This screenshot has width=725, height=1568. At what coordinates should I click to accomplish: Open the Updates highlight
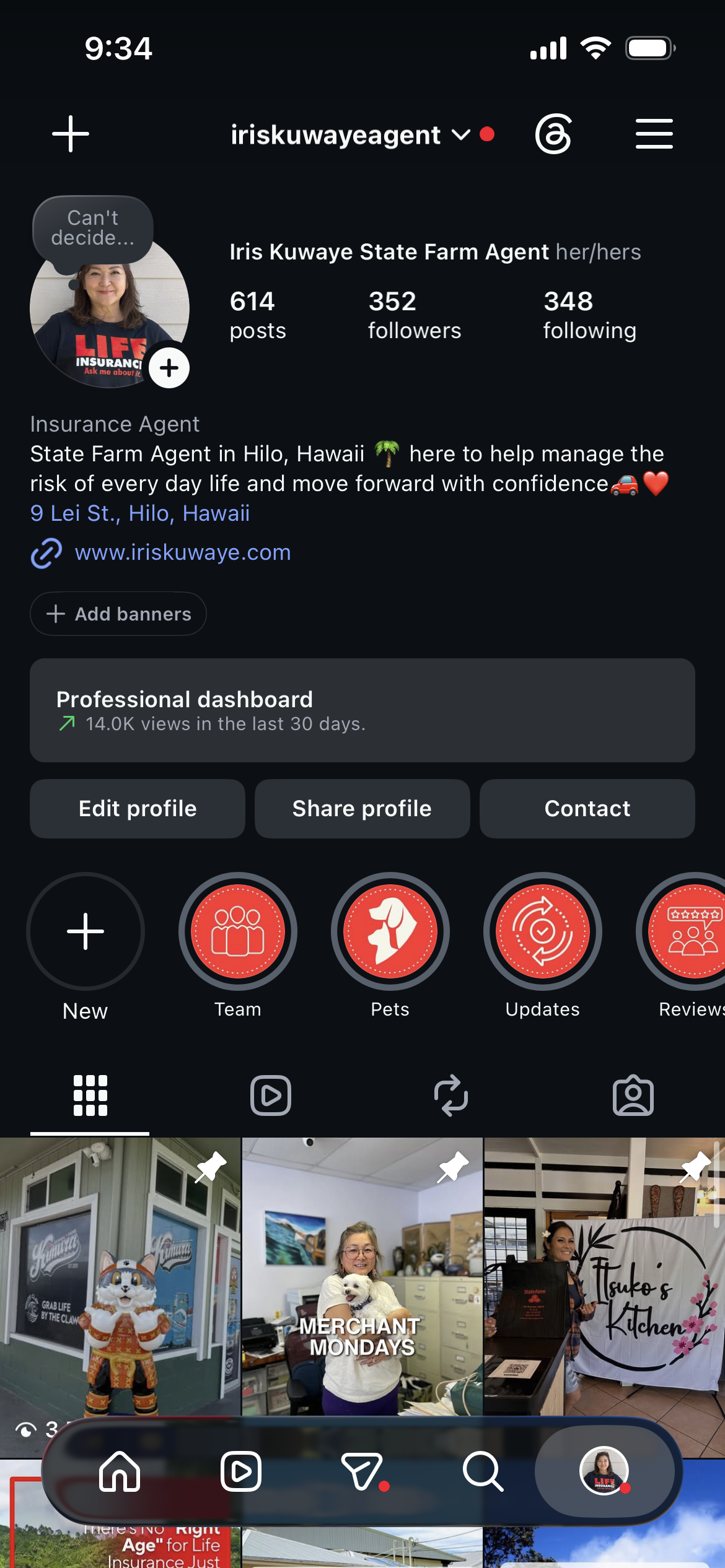[543, 931]
